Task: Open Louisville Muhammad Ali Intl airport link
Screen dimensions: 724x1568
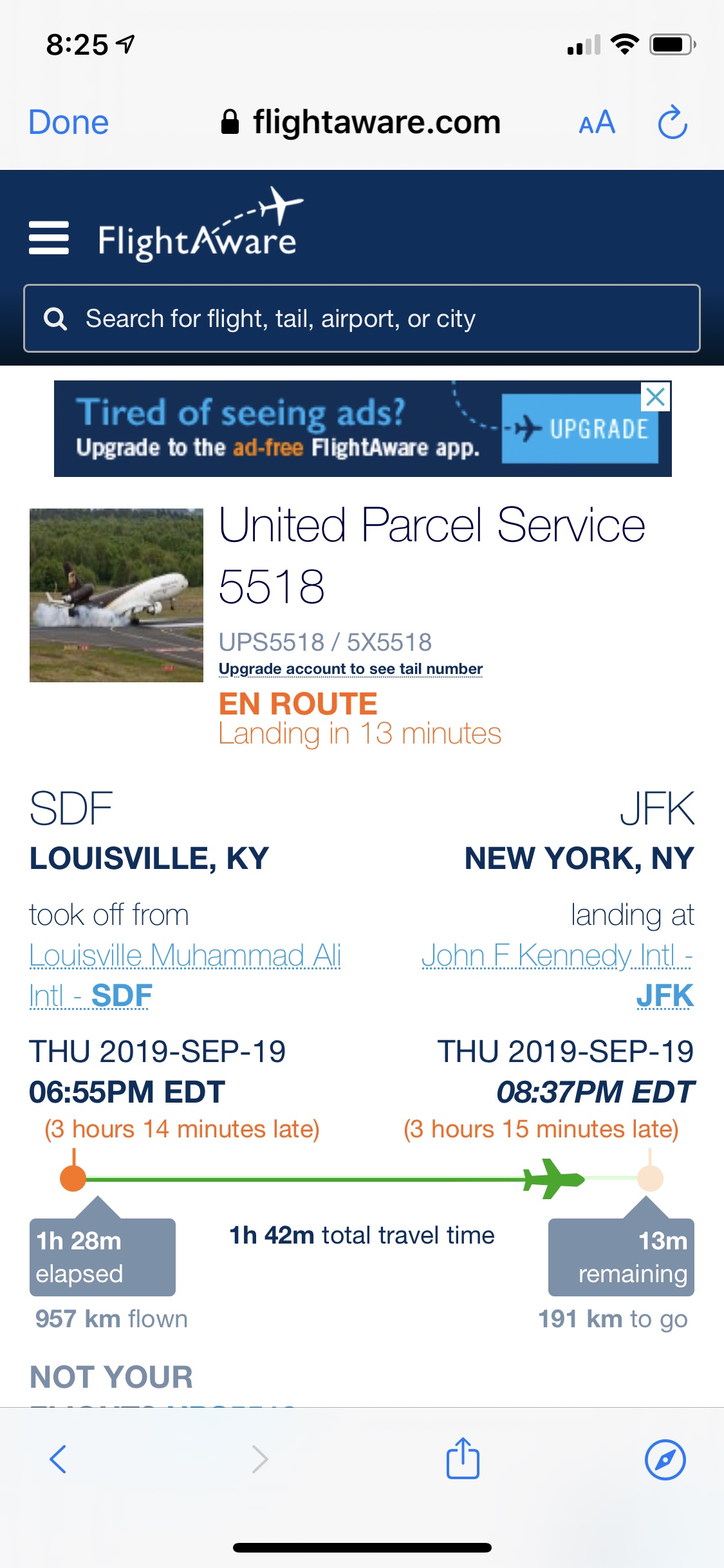Action: 185,956
